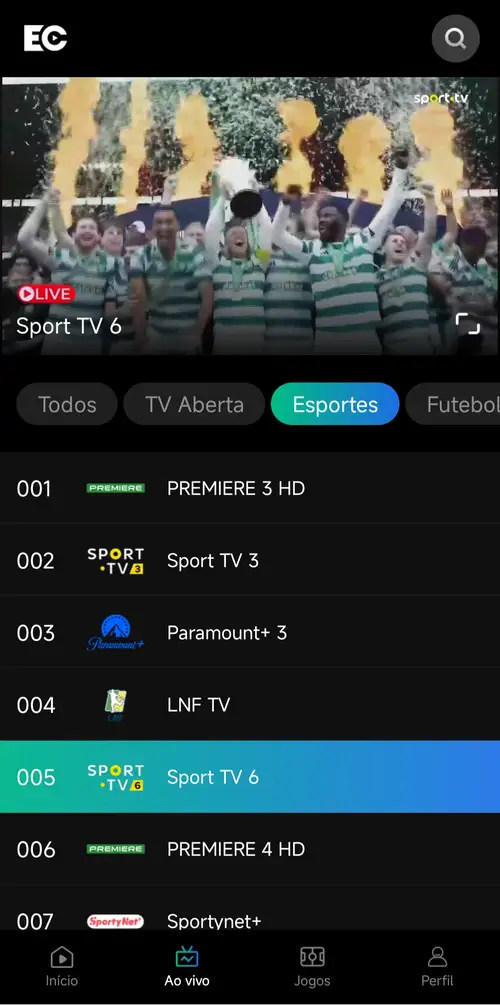Open the Jogos tab
The width and height of the screenshot is (500, 1005).
point(312,967)
